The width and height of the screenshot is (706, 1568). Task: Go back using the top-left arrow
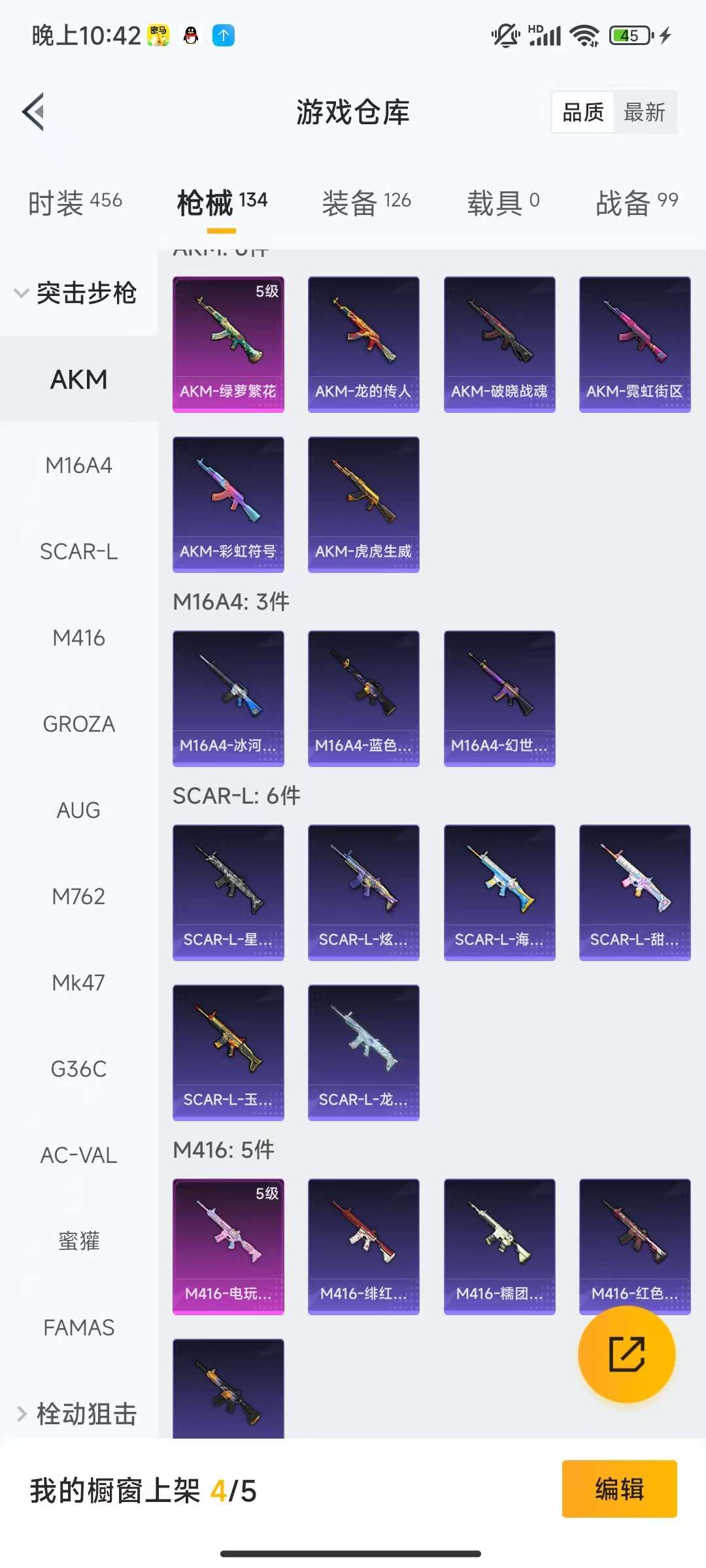[x=34, y=112]
